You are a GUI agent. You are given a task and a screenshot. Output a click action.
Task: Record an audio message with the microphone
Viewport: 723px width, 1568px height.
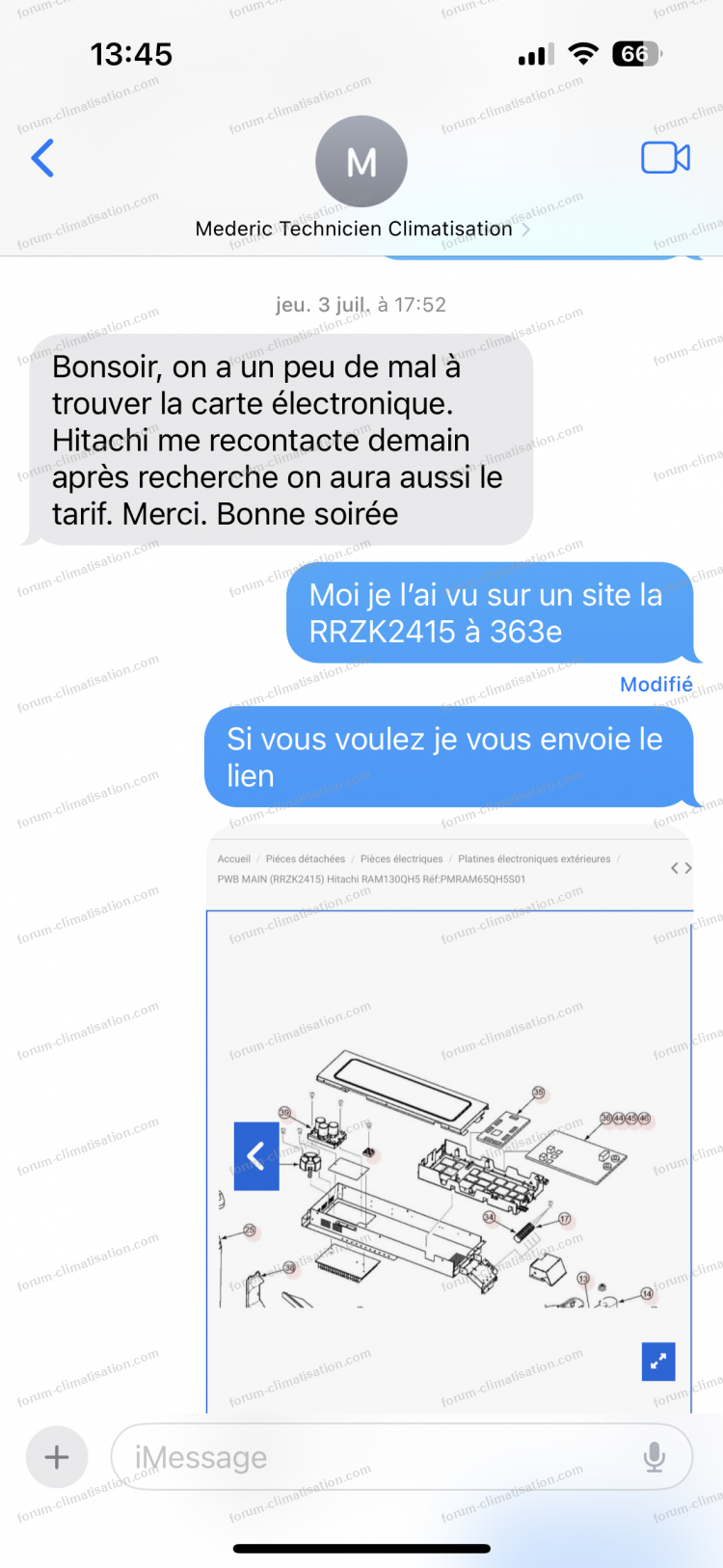[x=655, y=1457]
